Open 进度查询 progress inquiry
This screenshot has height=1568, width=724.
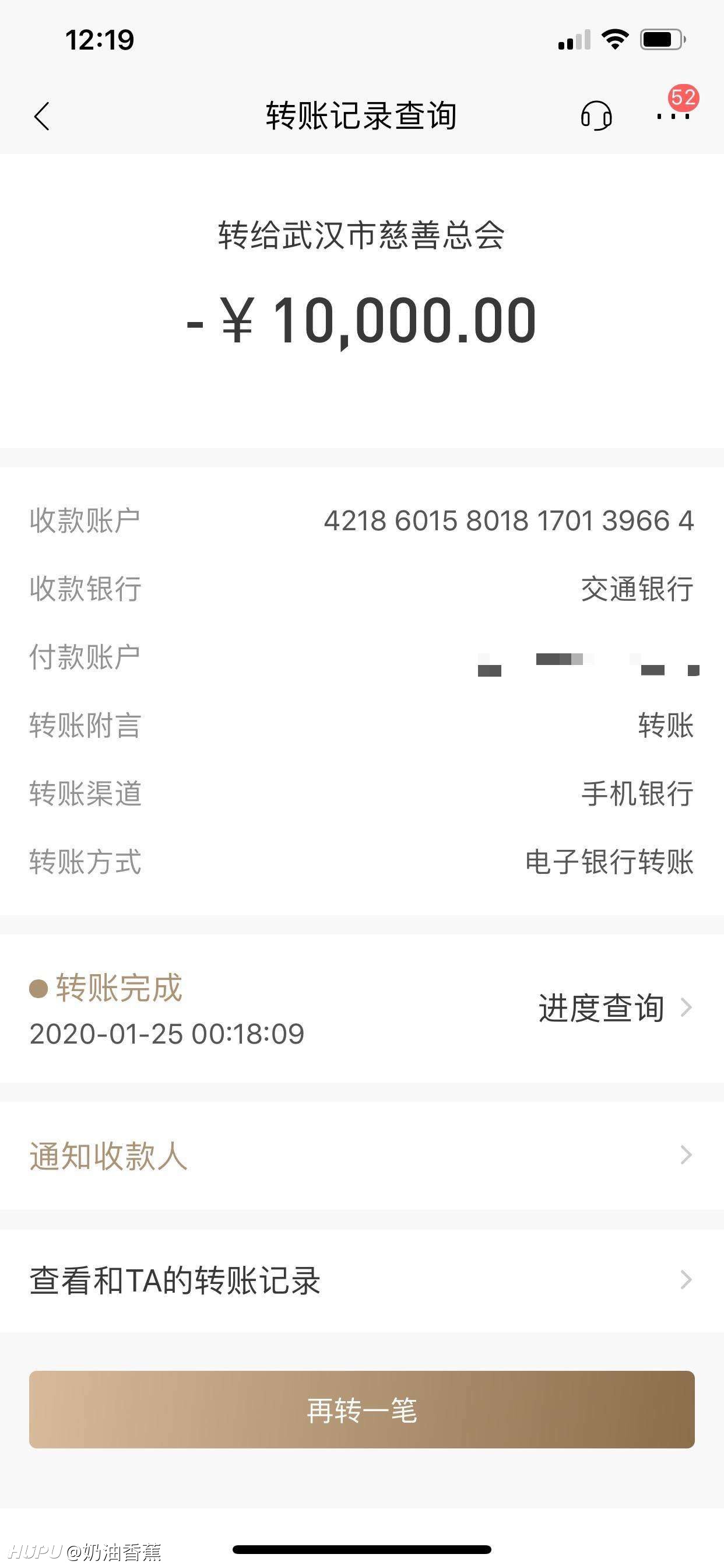click(615, 1008)
